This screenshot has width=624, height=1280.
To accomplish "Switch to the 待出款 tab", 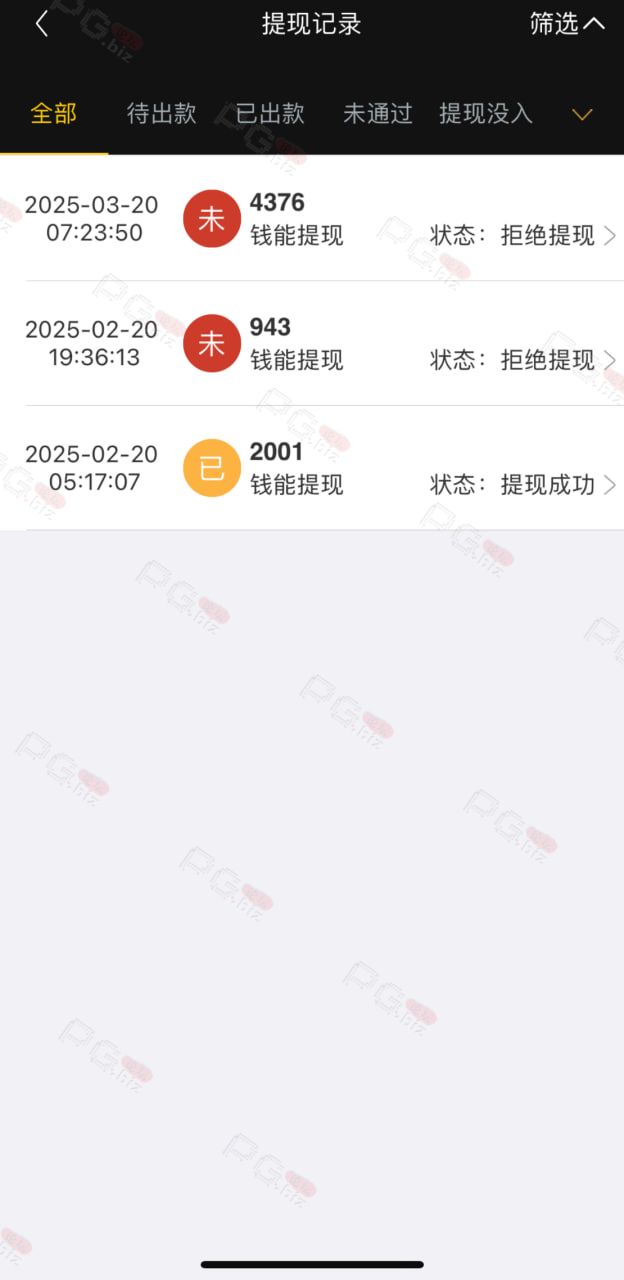I will click(162, 114).
